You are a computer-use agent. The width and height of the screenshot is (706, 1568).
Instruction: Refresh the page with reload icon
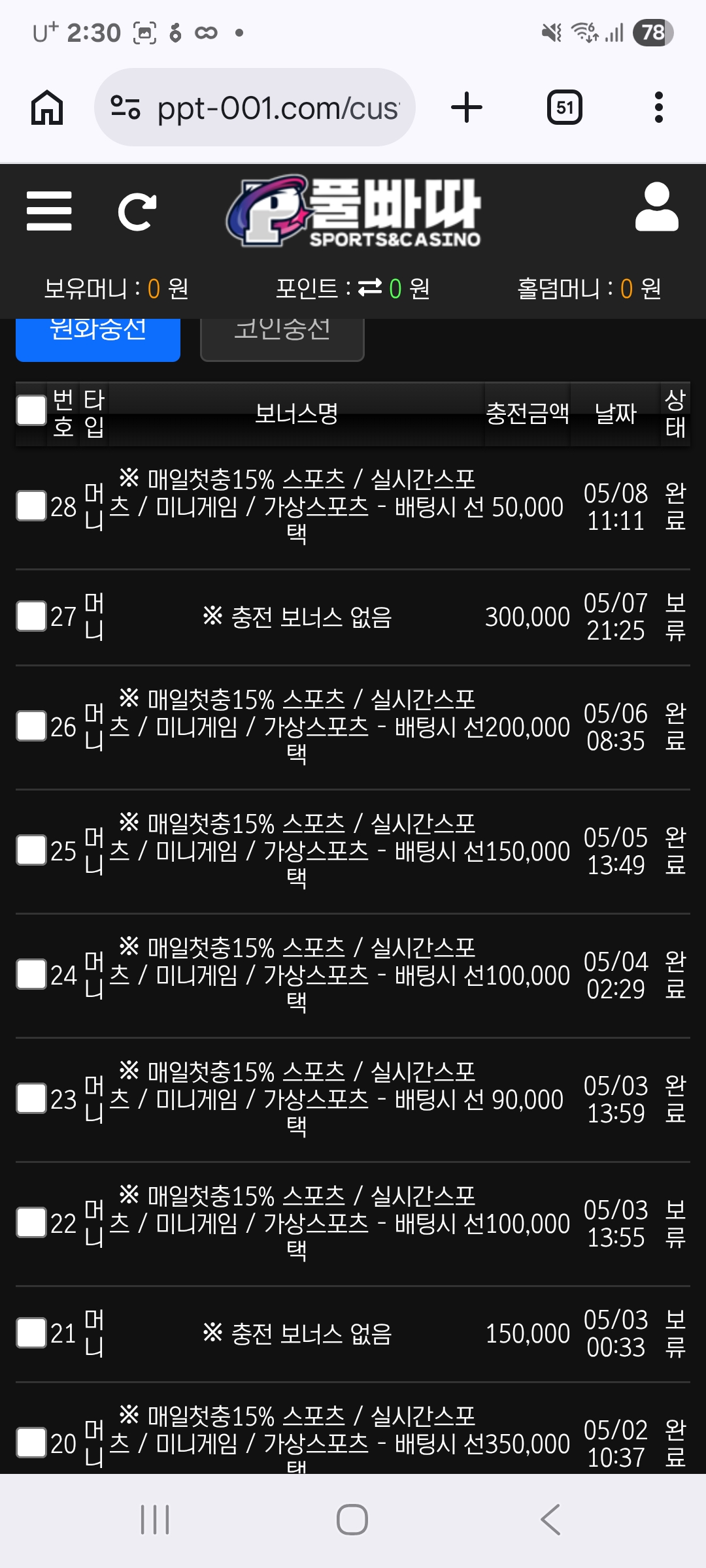click(137, 212)
